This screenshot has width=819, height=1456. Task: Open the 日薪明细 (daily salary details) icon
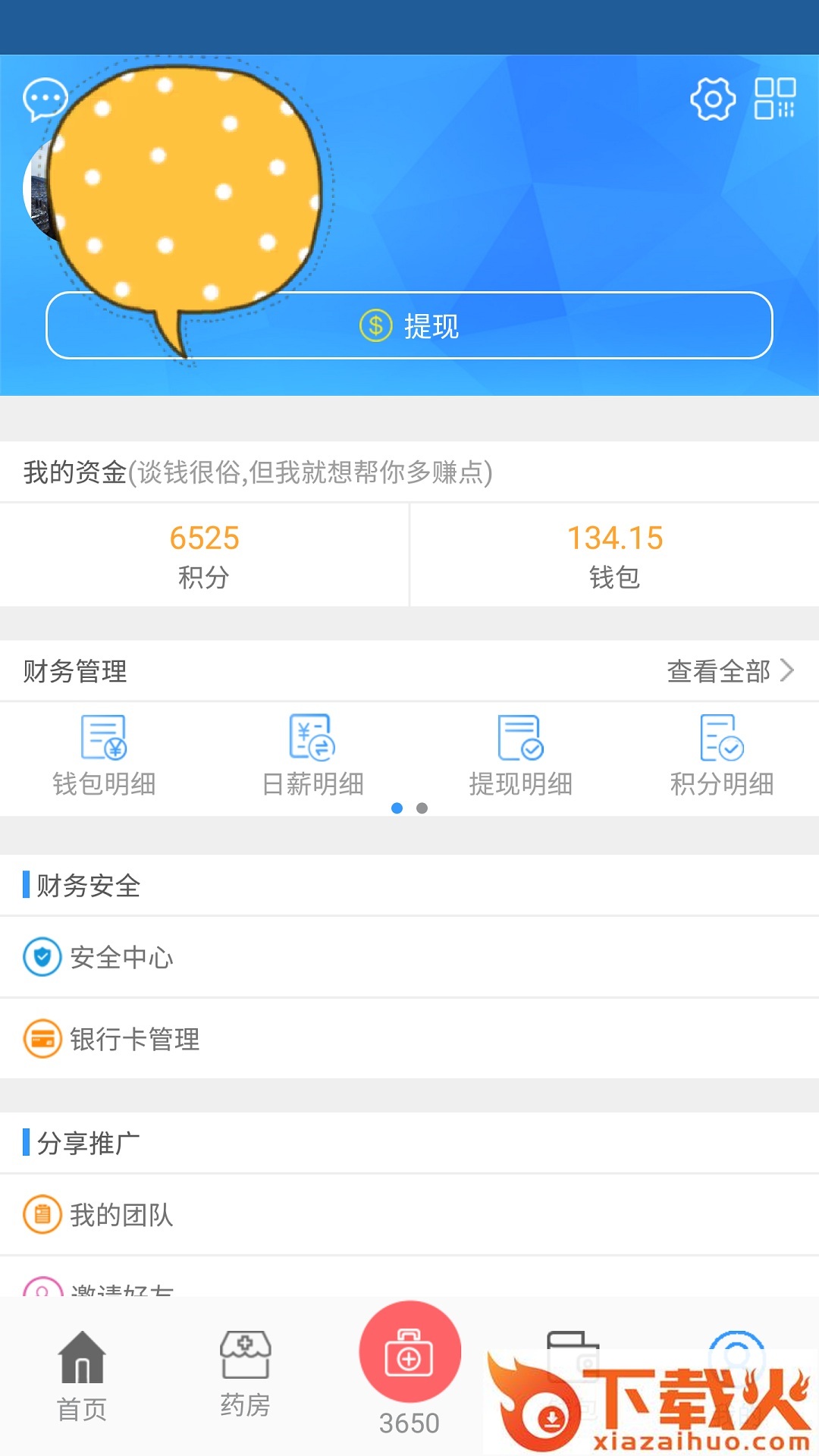(x=313, y=751)
